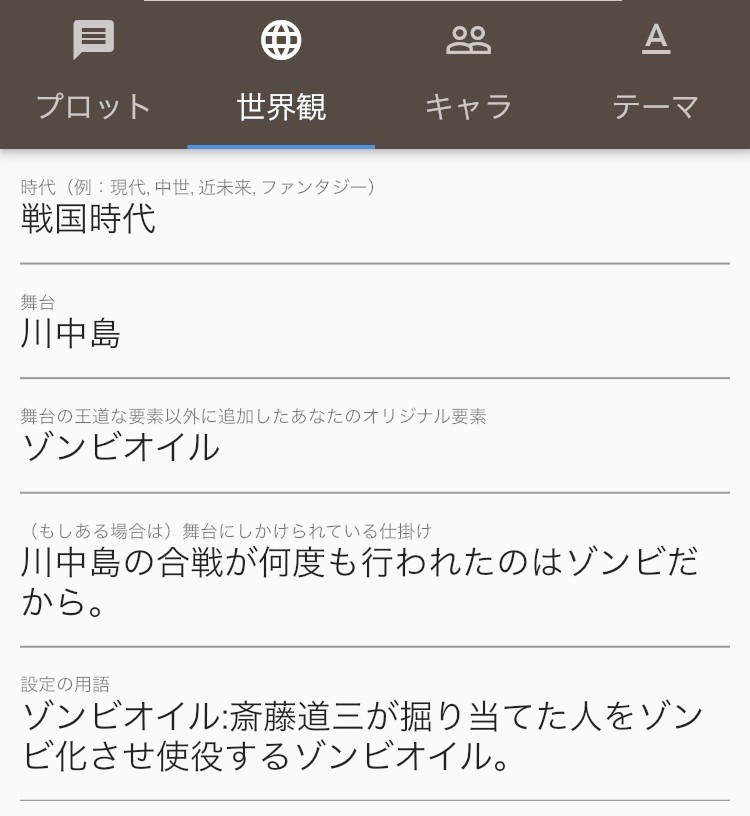This screenshot has height=816, width=750.
Task: Go to the テーマ tab
Action: click(655, 75)
